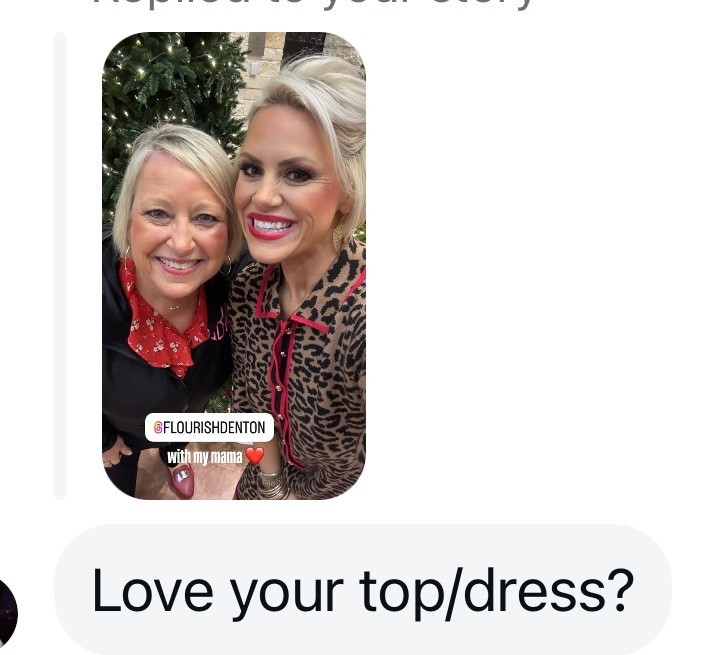Open the replied story thumbnail
This screenshot has width=710, height=655.
click(x=234, y=265)
